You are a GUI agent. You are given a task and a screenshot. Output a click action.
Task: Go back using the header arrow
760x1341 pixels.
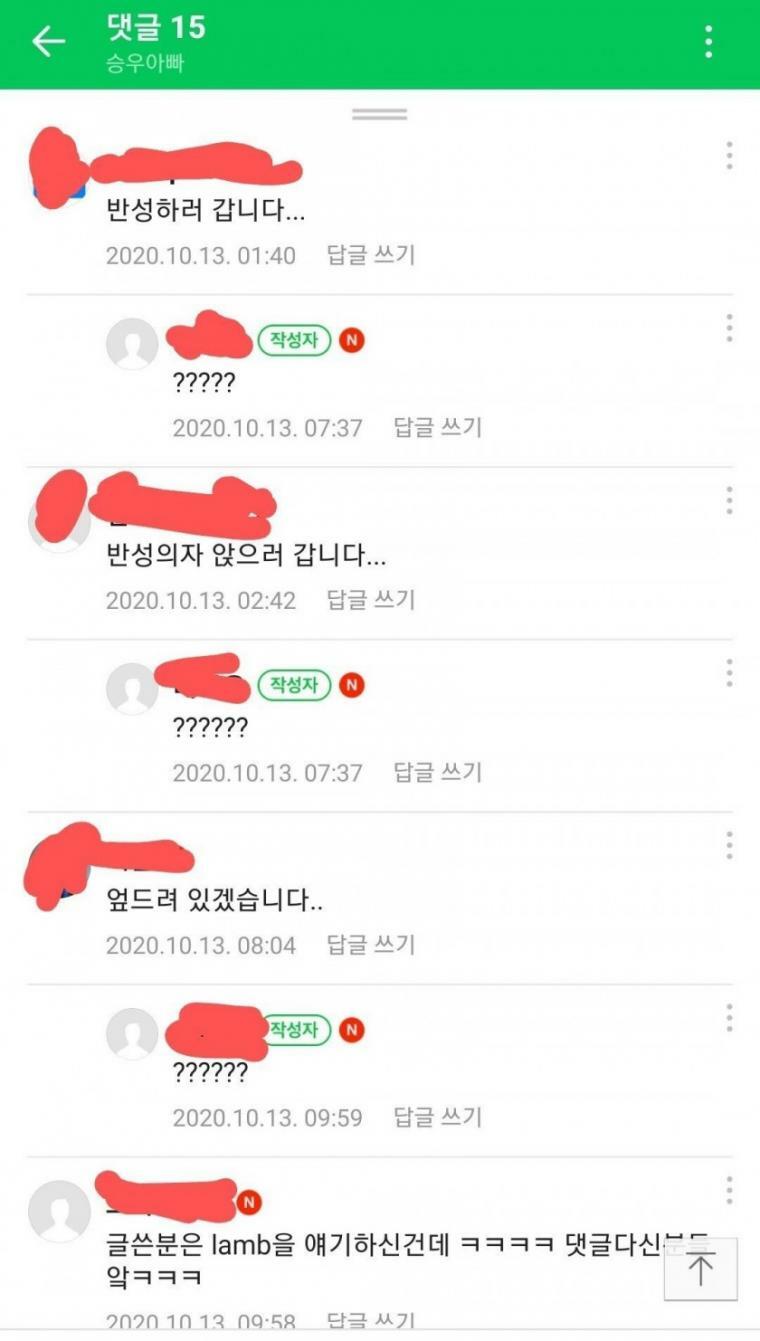48,42
